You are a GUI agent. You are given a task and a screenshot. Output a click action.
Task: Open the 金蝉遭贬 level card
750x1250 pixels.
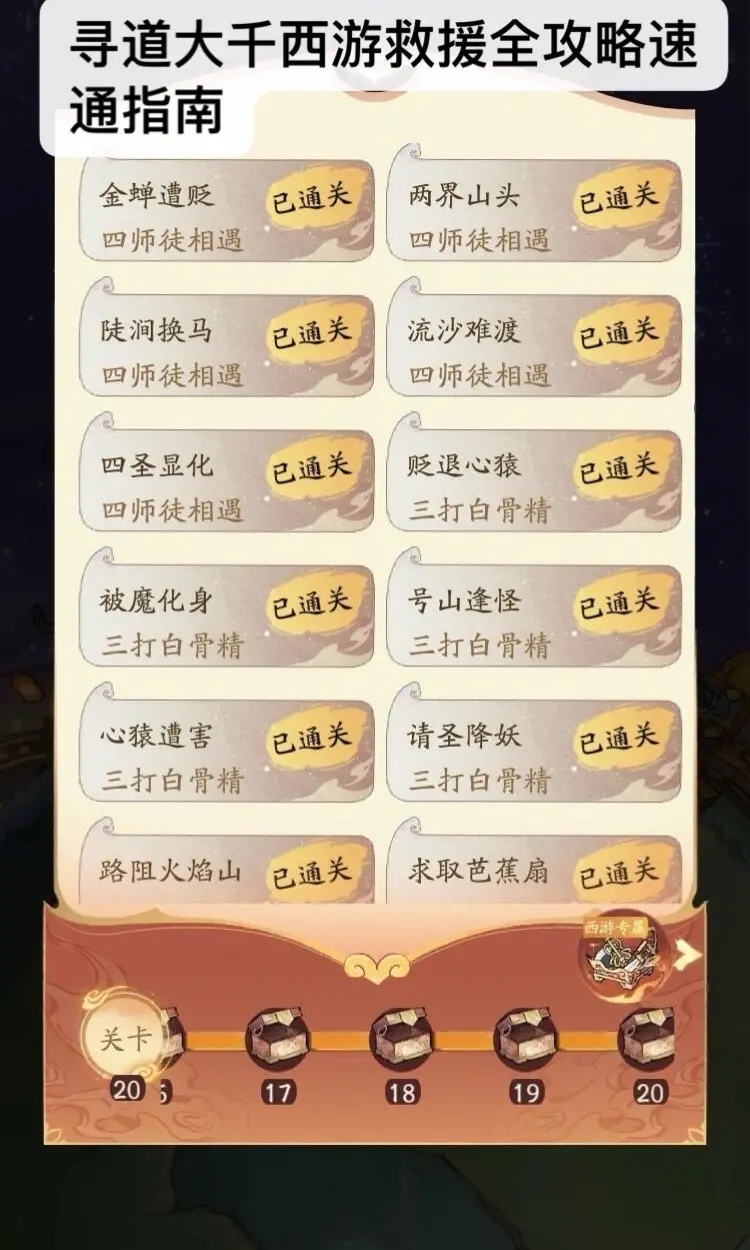pyautogui.click(x=227, y=210)
